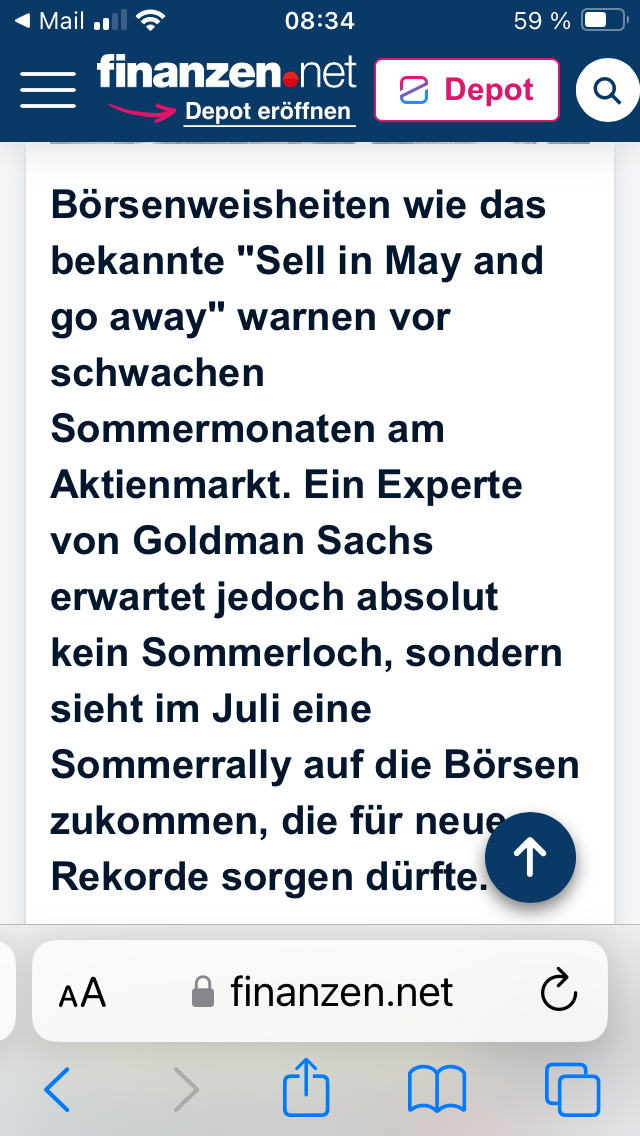Open Safari's AA reader options
This screenshot has height=1136, width=640.
pos(82,993)
